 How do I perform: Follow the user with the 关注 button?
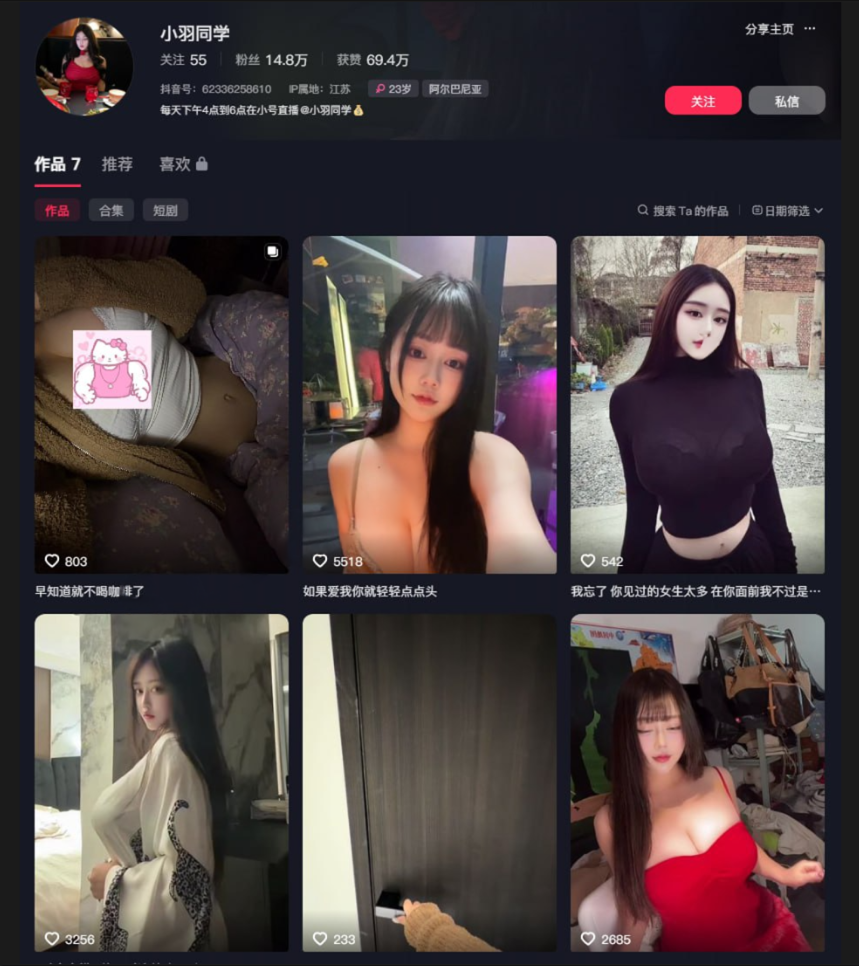point(703,101)
